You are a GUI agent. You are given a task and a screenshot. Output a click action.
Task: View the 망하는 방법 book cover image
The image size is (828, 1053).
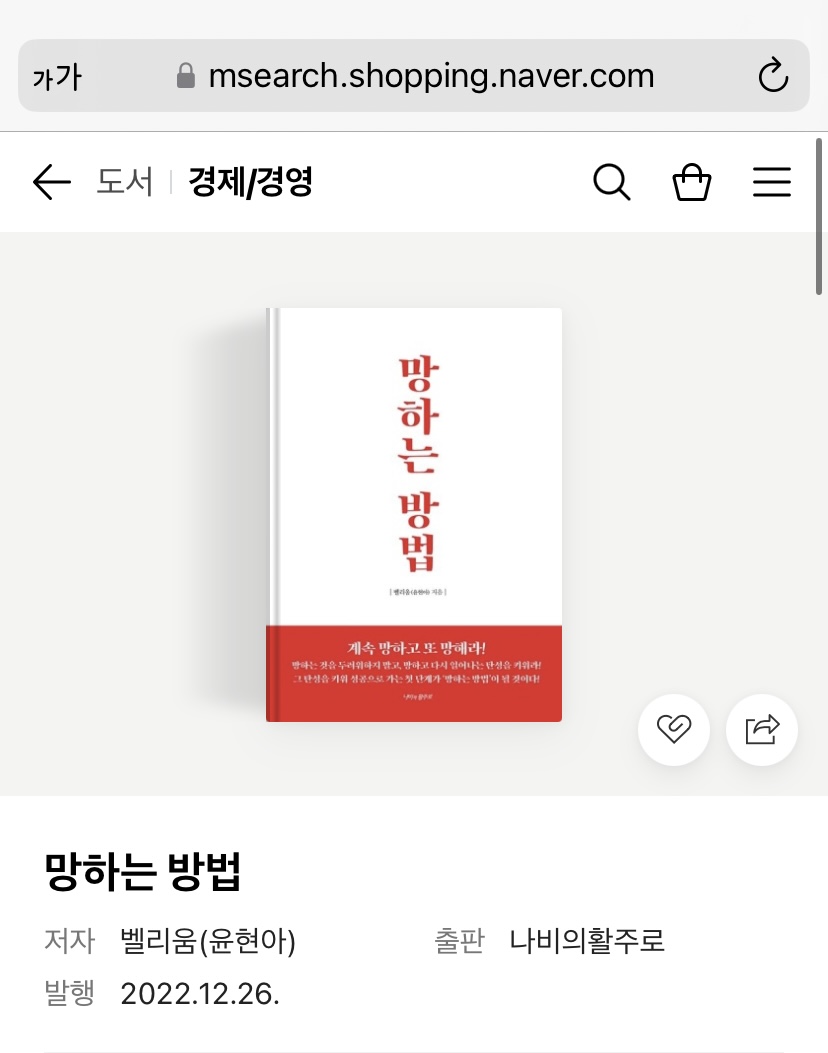[x=414, y=514]
